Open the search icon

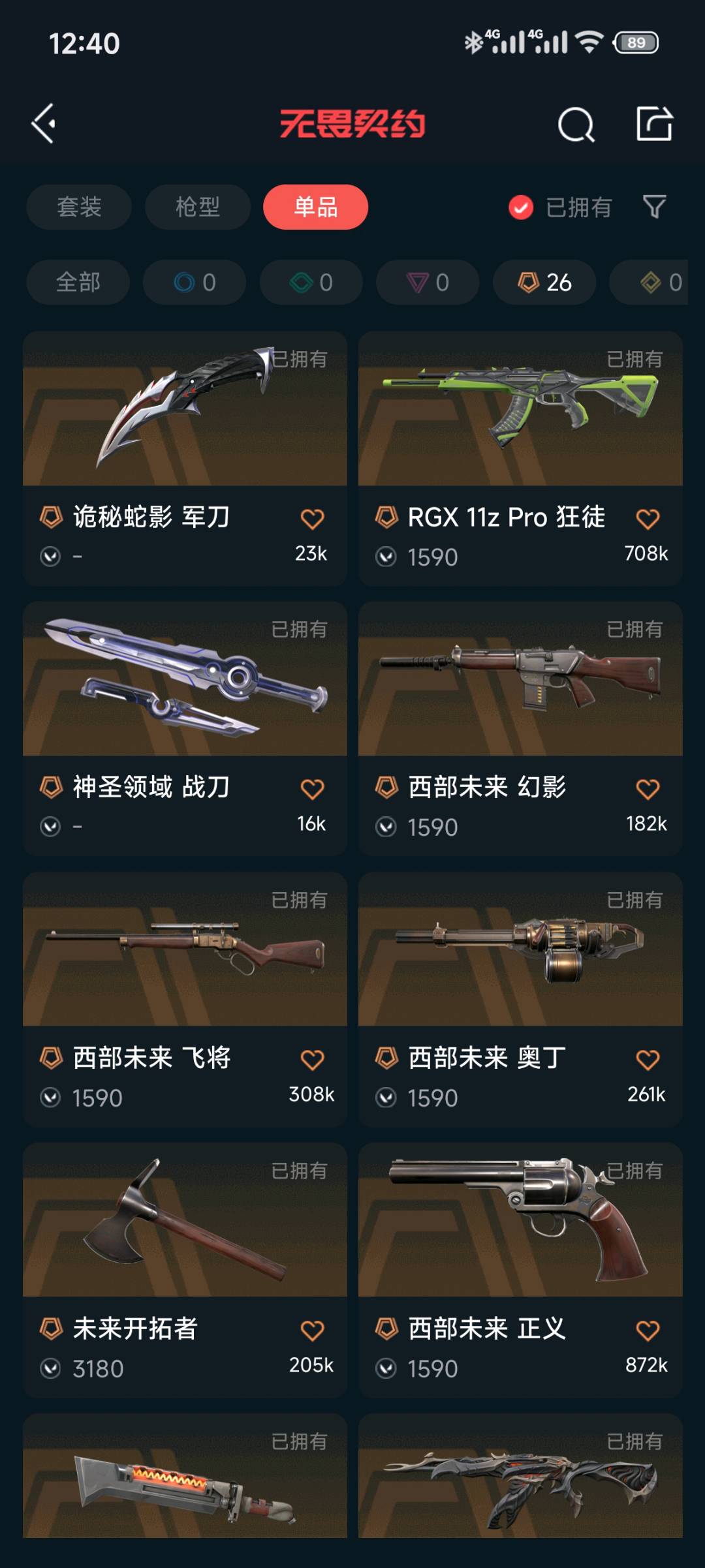(x=576, y=124)
